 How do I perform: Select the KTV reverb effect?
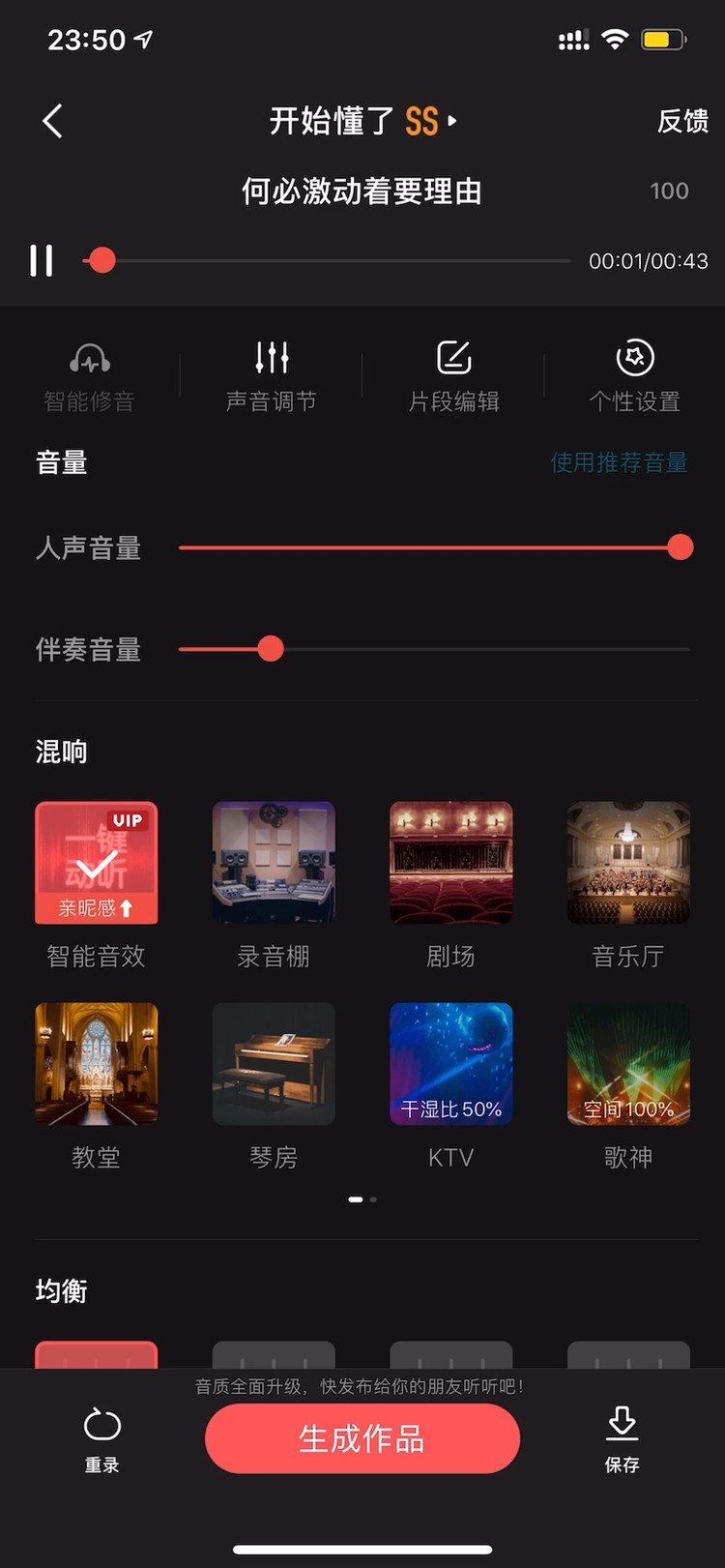[x=450, y=1063]
